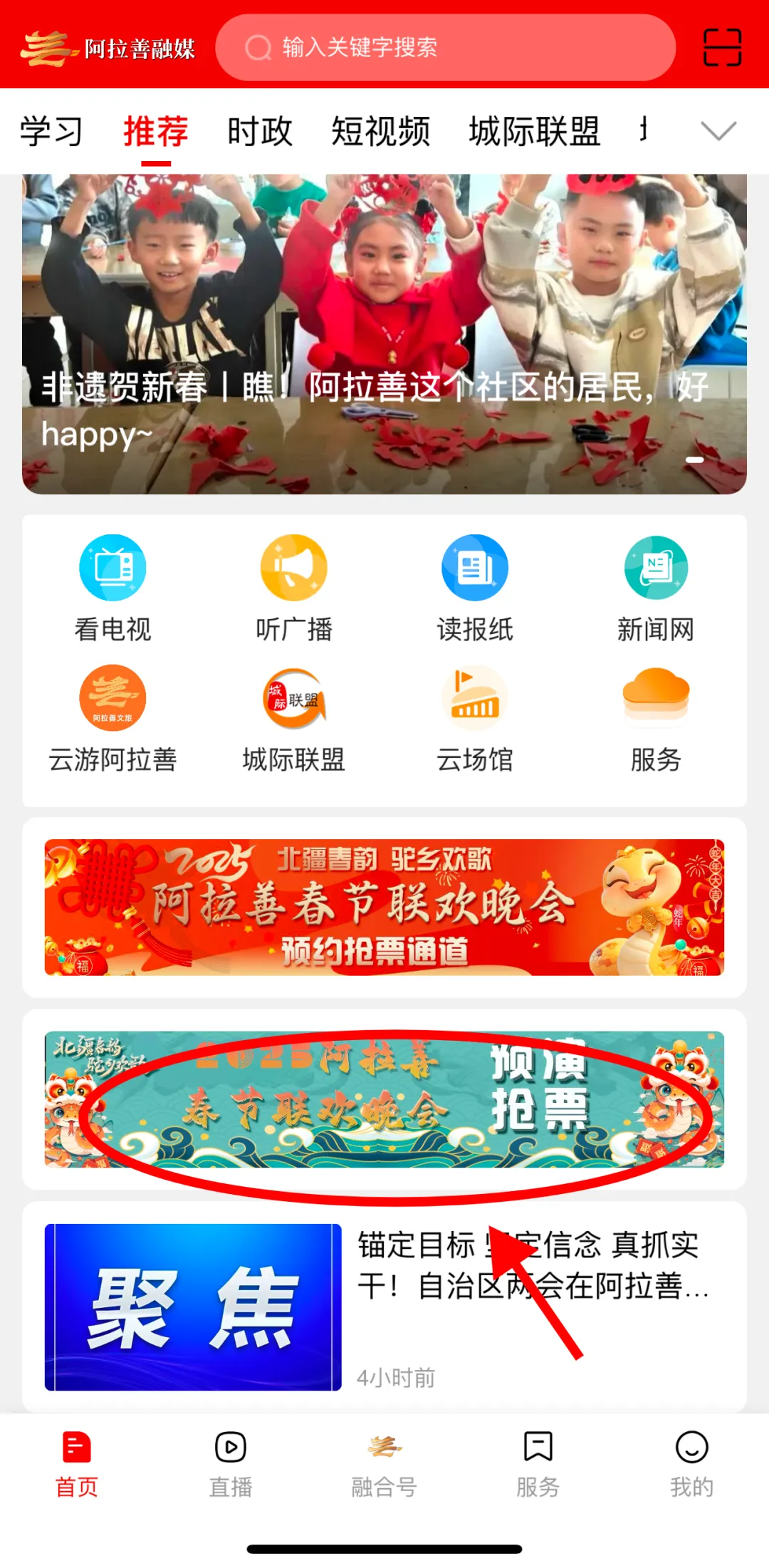Image resolution: width=769 pixels, height=1568 pixels.
Task: Open the teal 预演抢票 banner
Action: tap(384, 1099)
